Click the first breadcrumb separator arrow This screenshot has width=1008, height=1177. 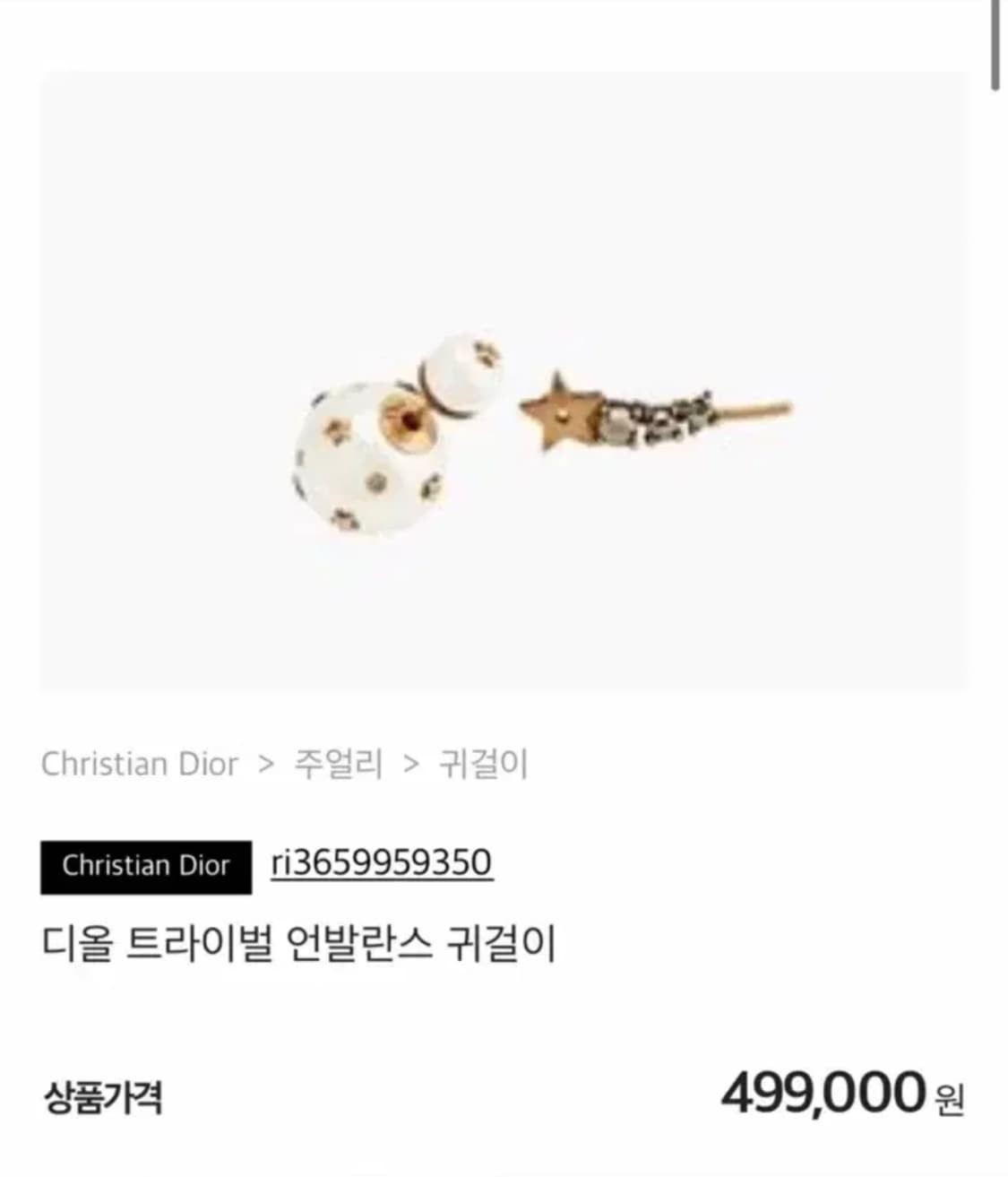click(267, 764)
